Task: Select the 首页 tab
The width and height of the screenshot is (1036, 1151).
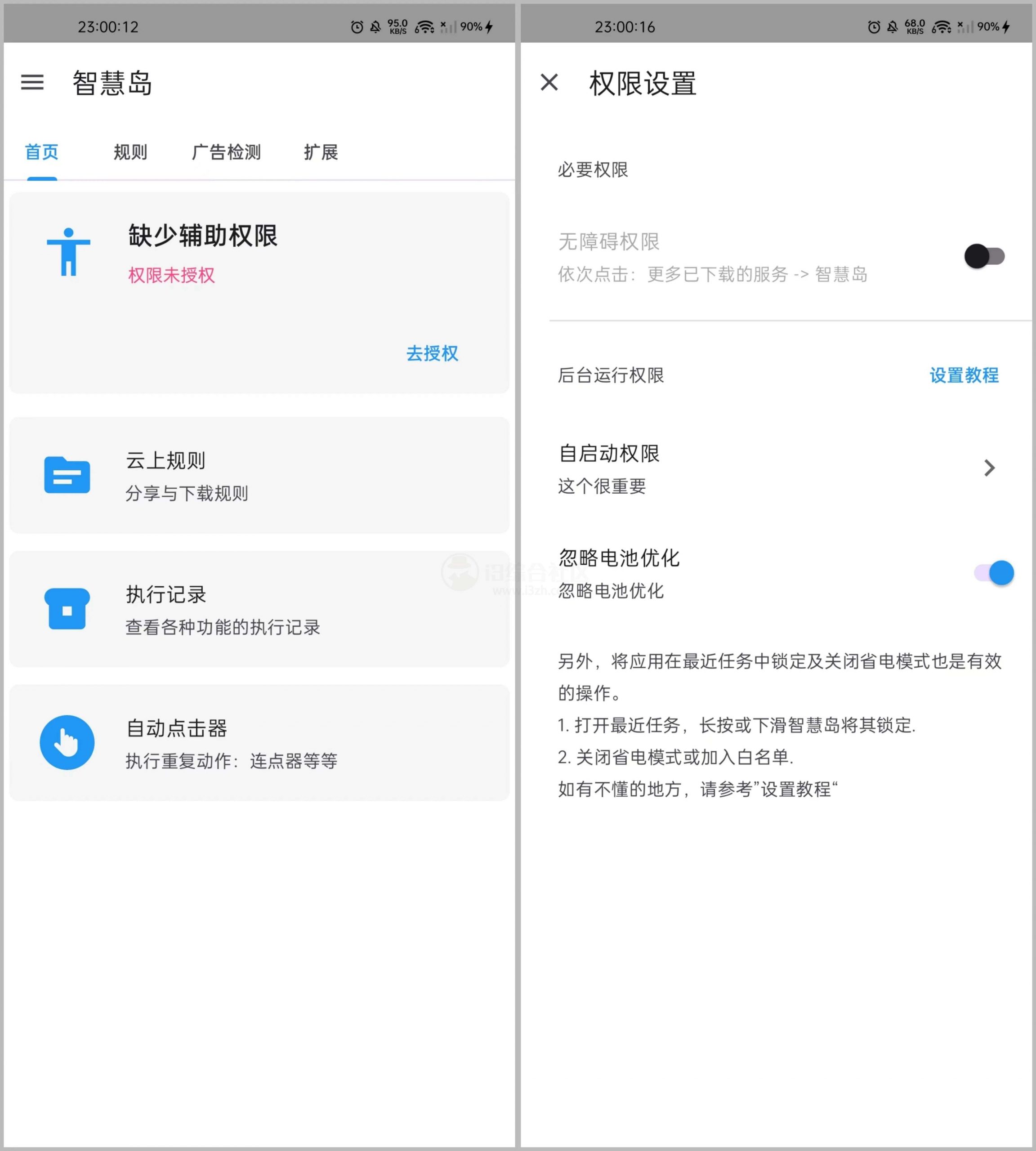Action: (x=41, y=152)
